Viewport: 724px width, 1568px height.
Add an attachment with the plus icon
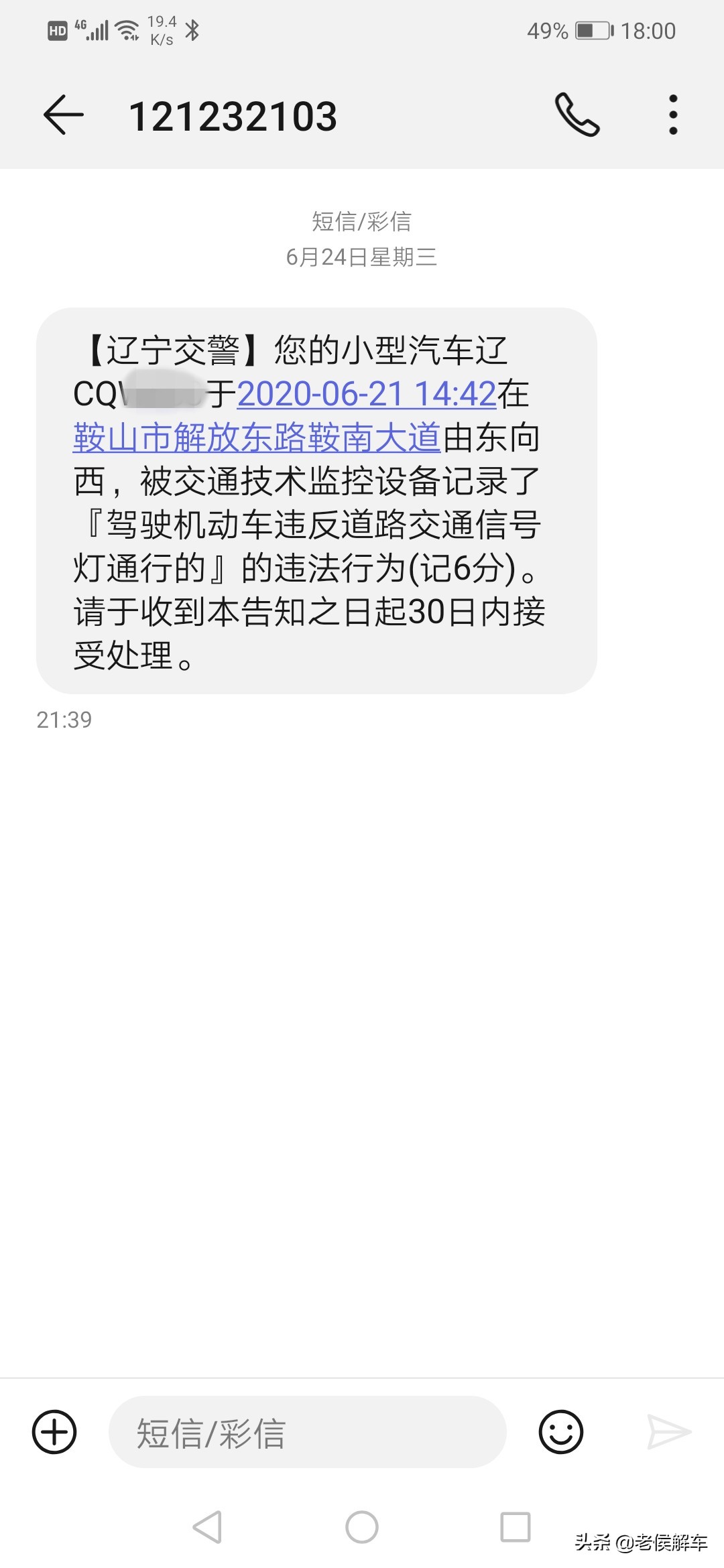pyautogui.click(x=54, y=1432)
